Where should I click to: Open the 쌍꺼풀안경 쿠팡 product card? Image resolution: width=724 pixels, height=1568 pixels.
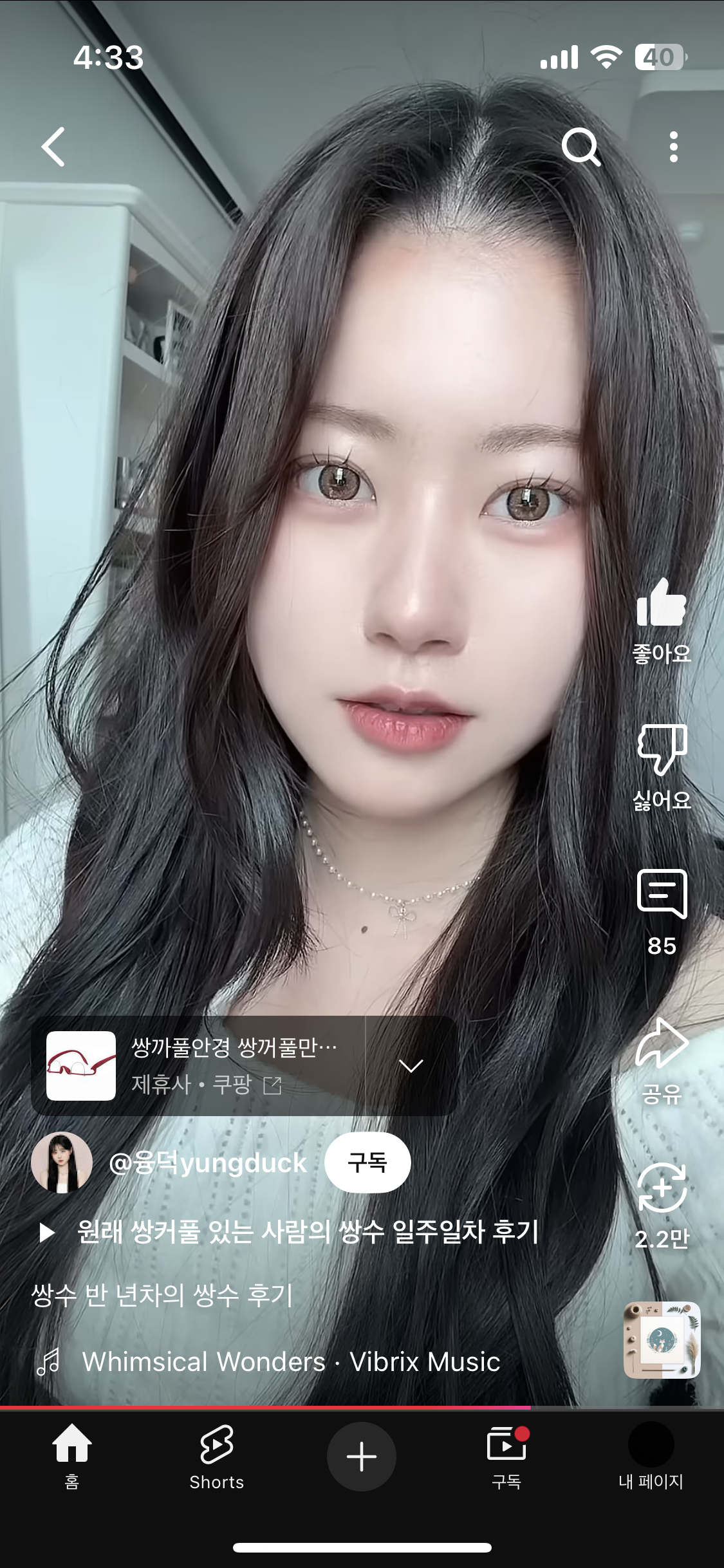click(198, 1065)
